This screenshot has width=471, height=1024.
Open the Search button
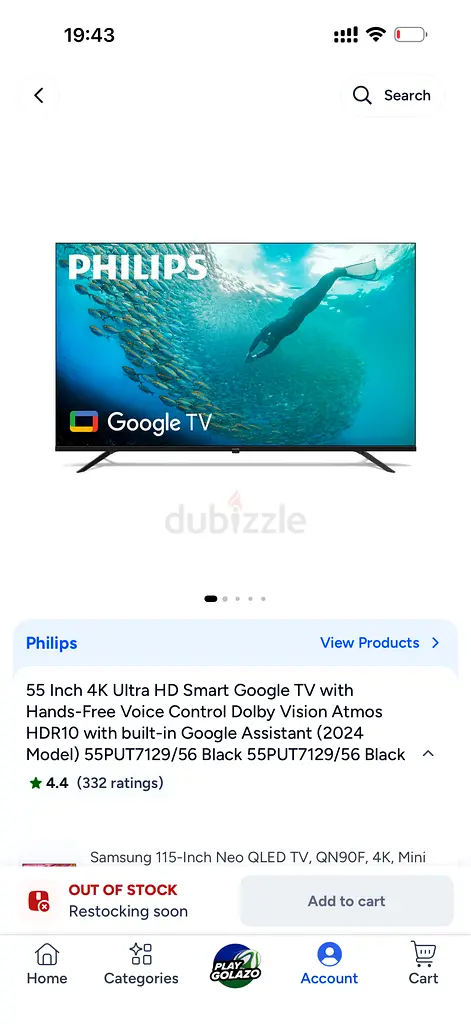point(392,95)
